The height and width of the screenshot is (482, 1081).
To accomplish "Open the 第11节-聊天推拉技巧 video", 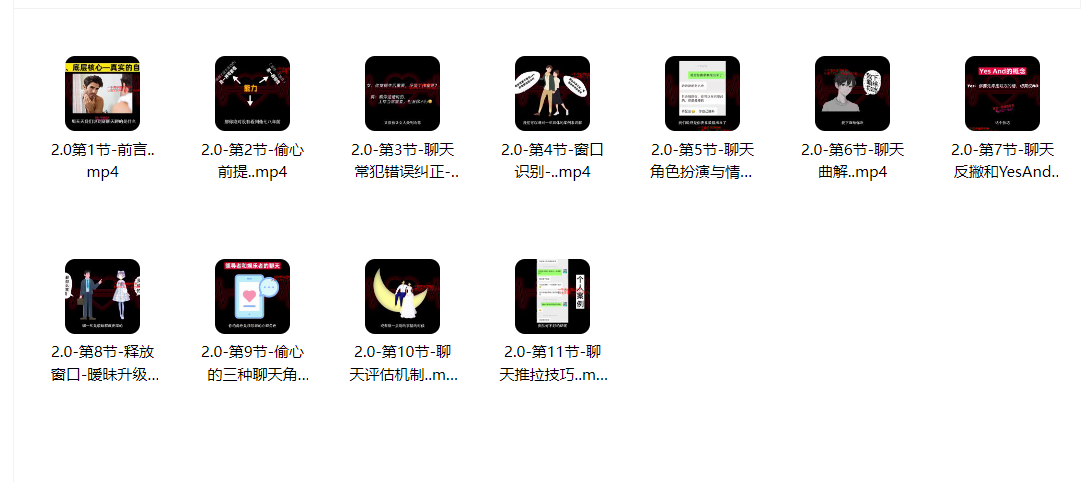I will coord(552,296).
